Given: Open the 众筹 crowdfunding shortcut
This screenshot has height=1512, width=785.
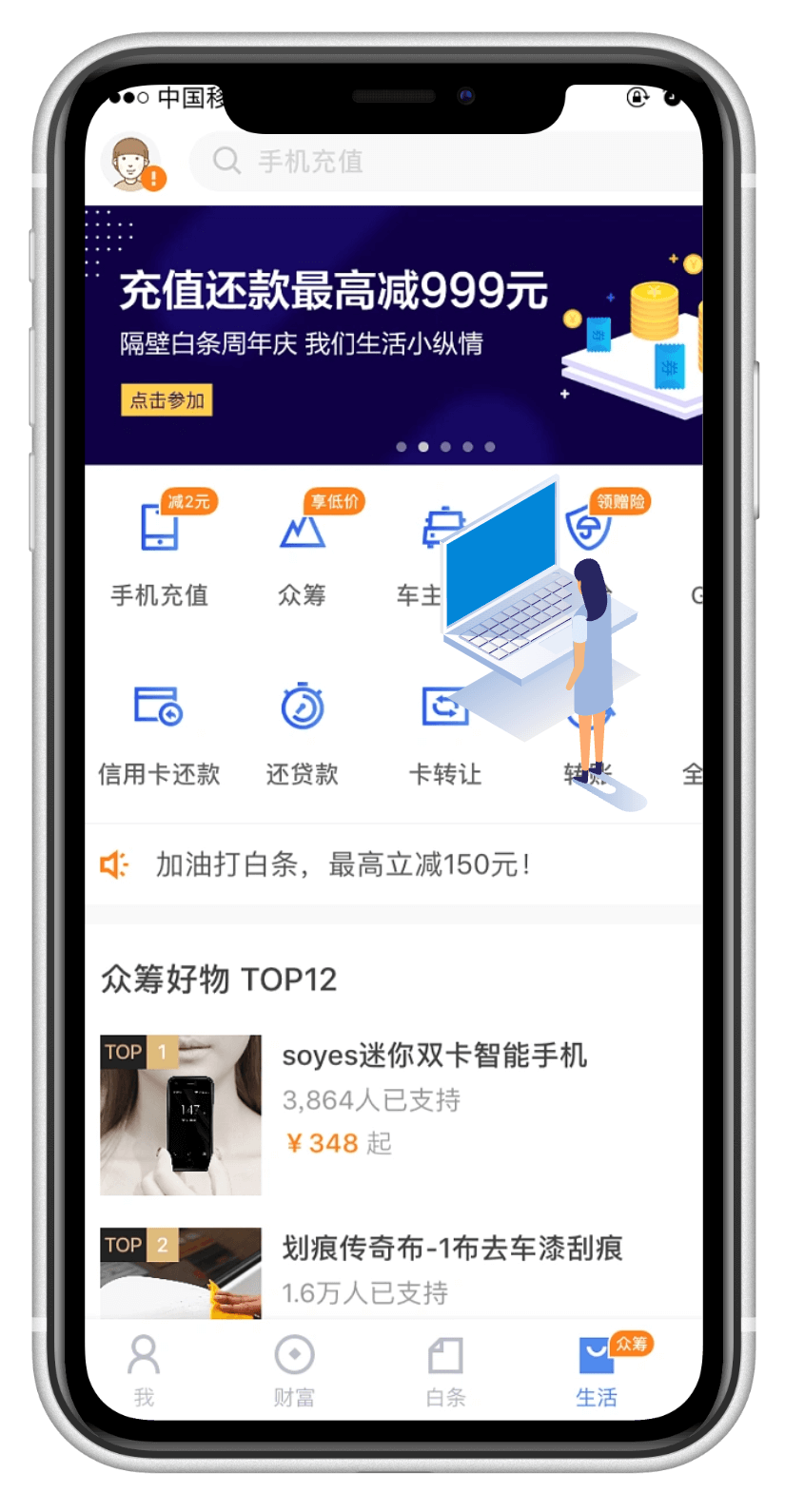Looking at the screenshot, I should [x=303, y=552].
